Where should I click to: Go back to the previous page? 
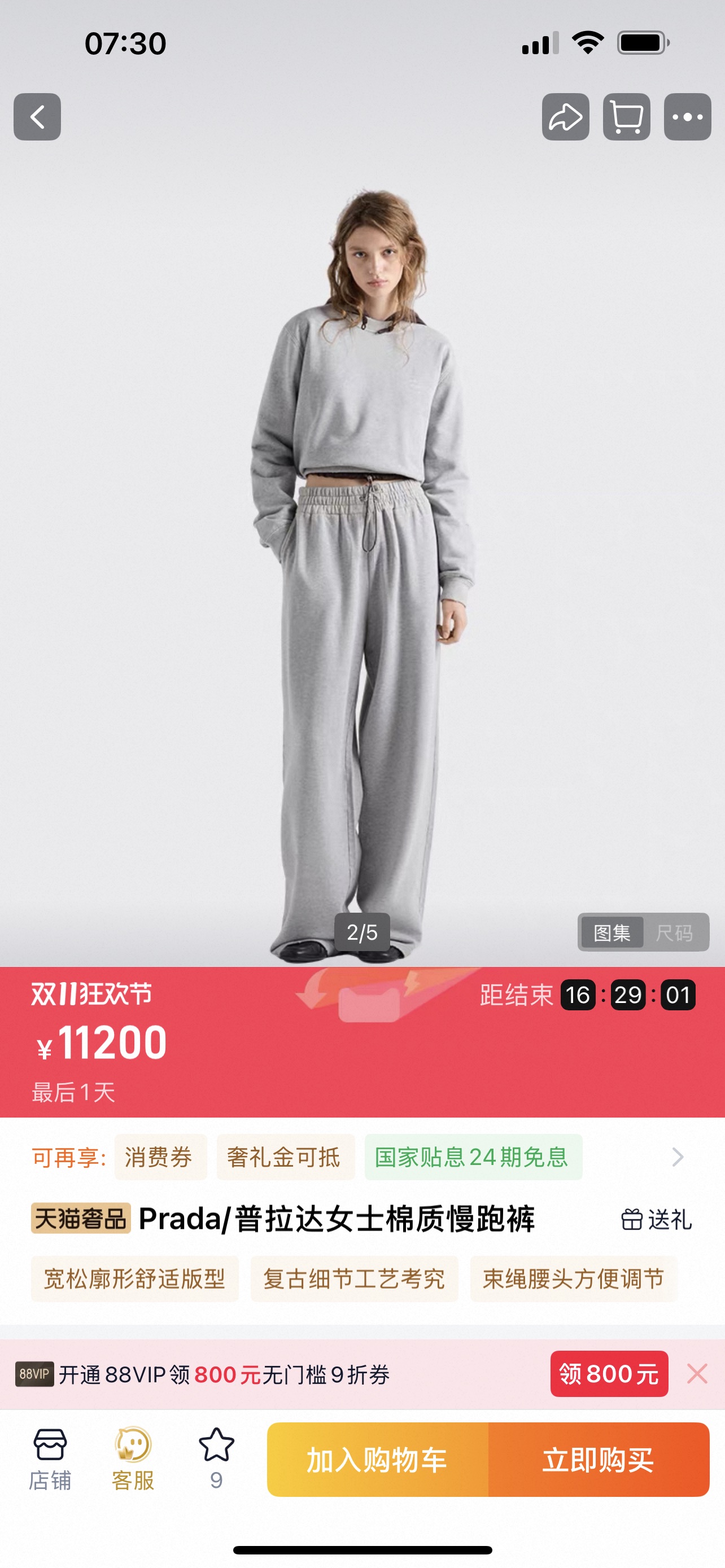[37, 117]
